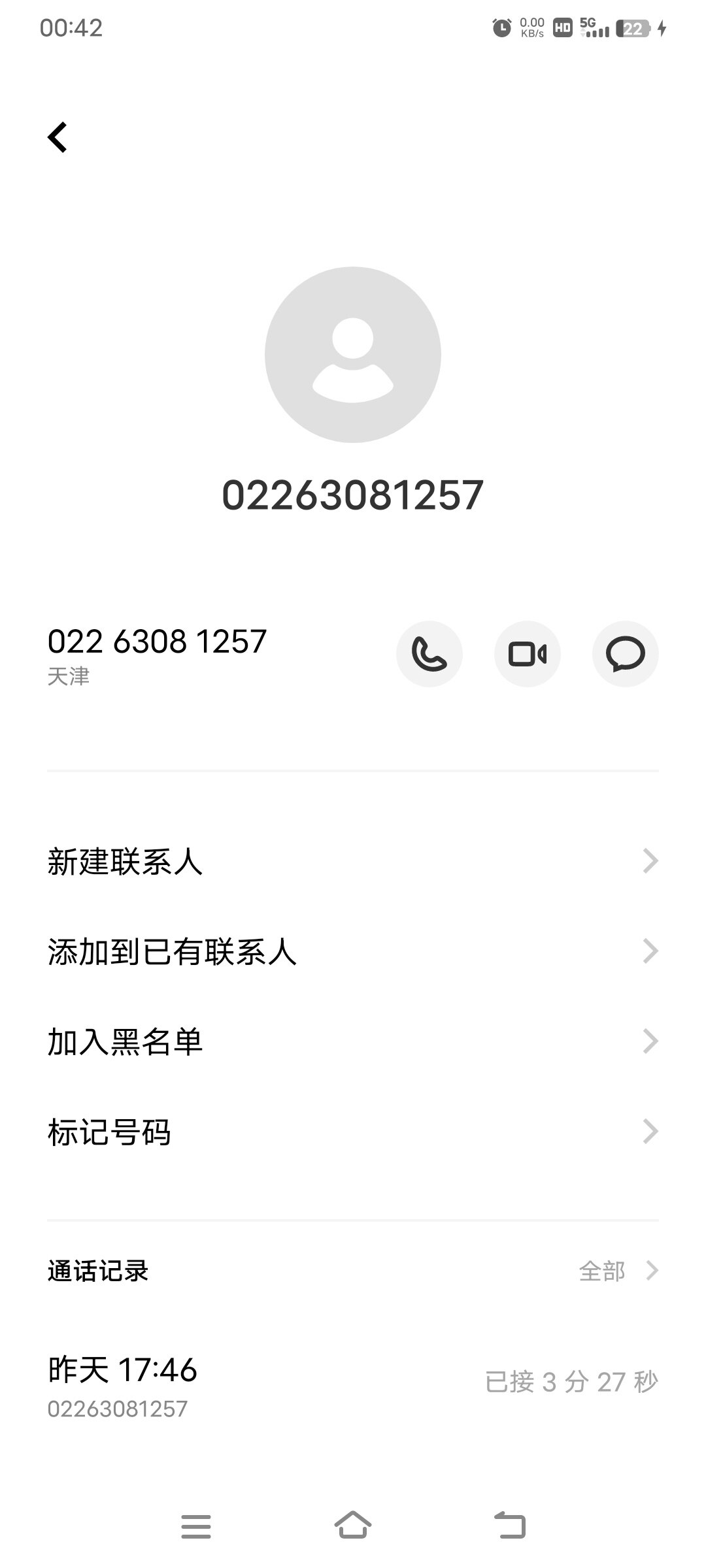
Task: Choose 加入黑名单 to block the number
Action: (353, 1041)
